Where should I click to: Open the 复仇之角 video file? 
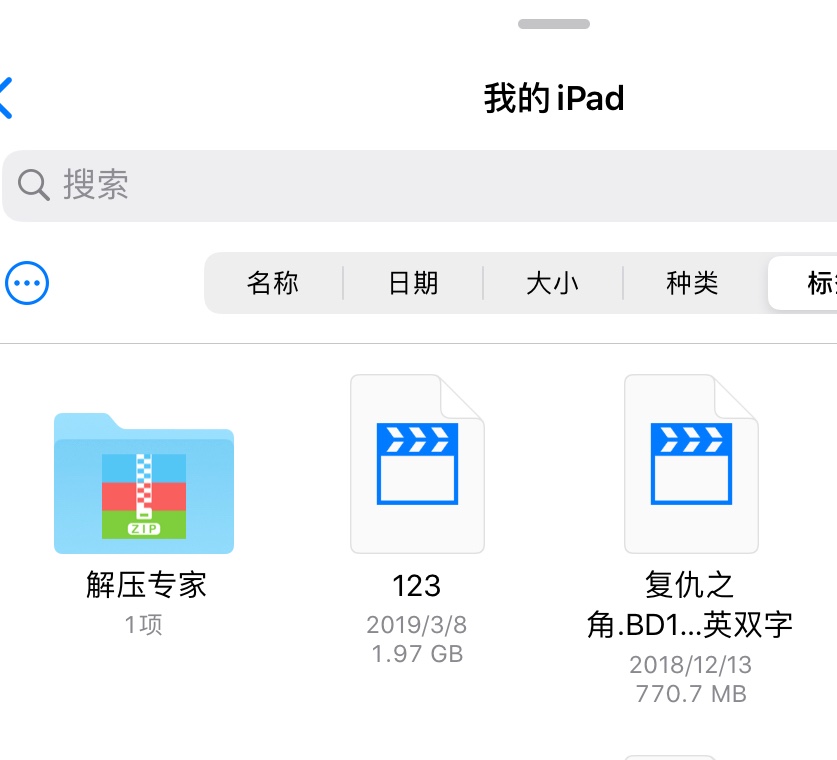point(691,465)
